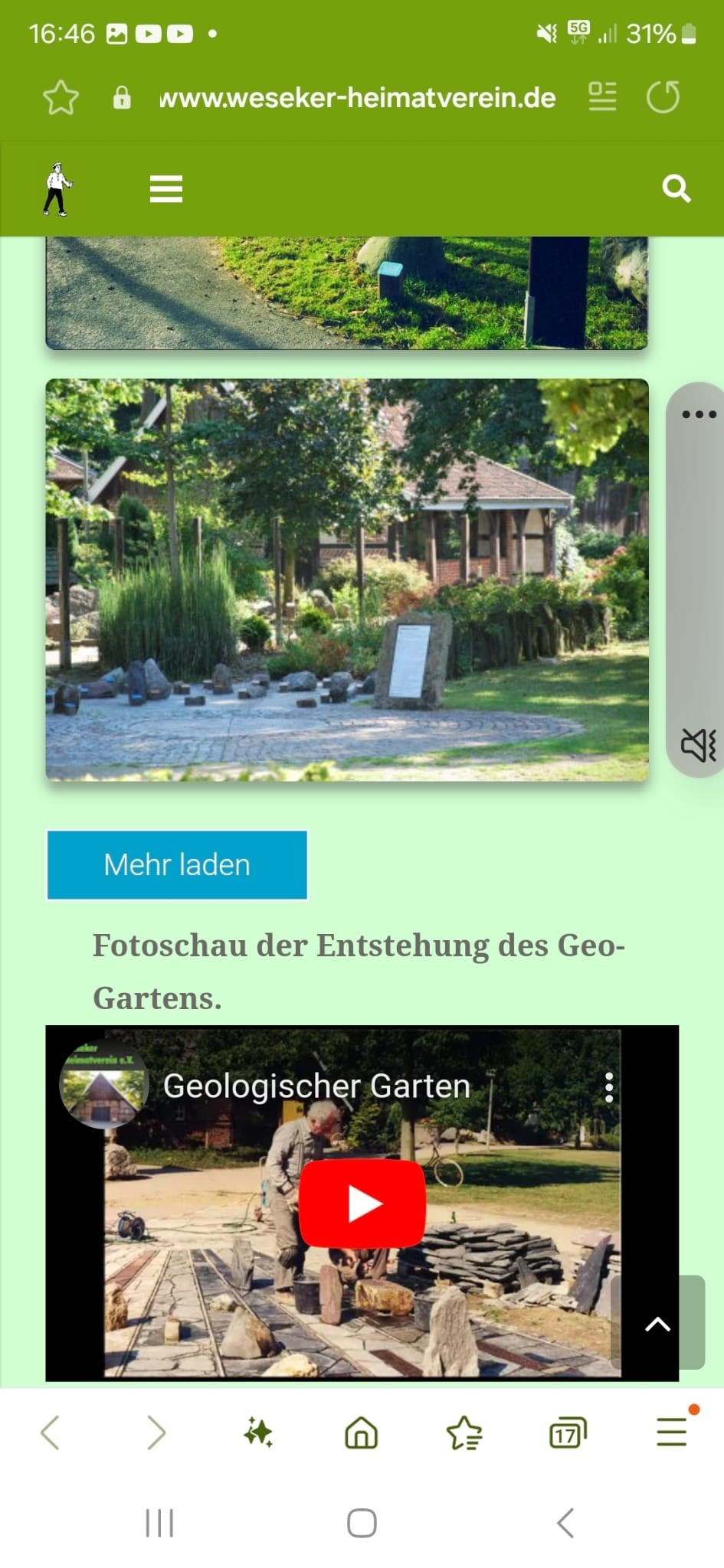The image size is (724, 1568).
Task: Open the geo-garden photo with the stone plaque
Action: pyautogui.click(x=347, y=580)
